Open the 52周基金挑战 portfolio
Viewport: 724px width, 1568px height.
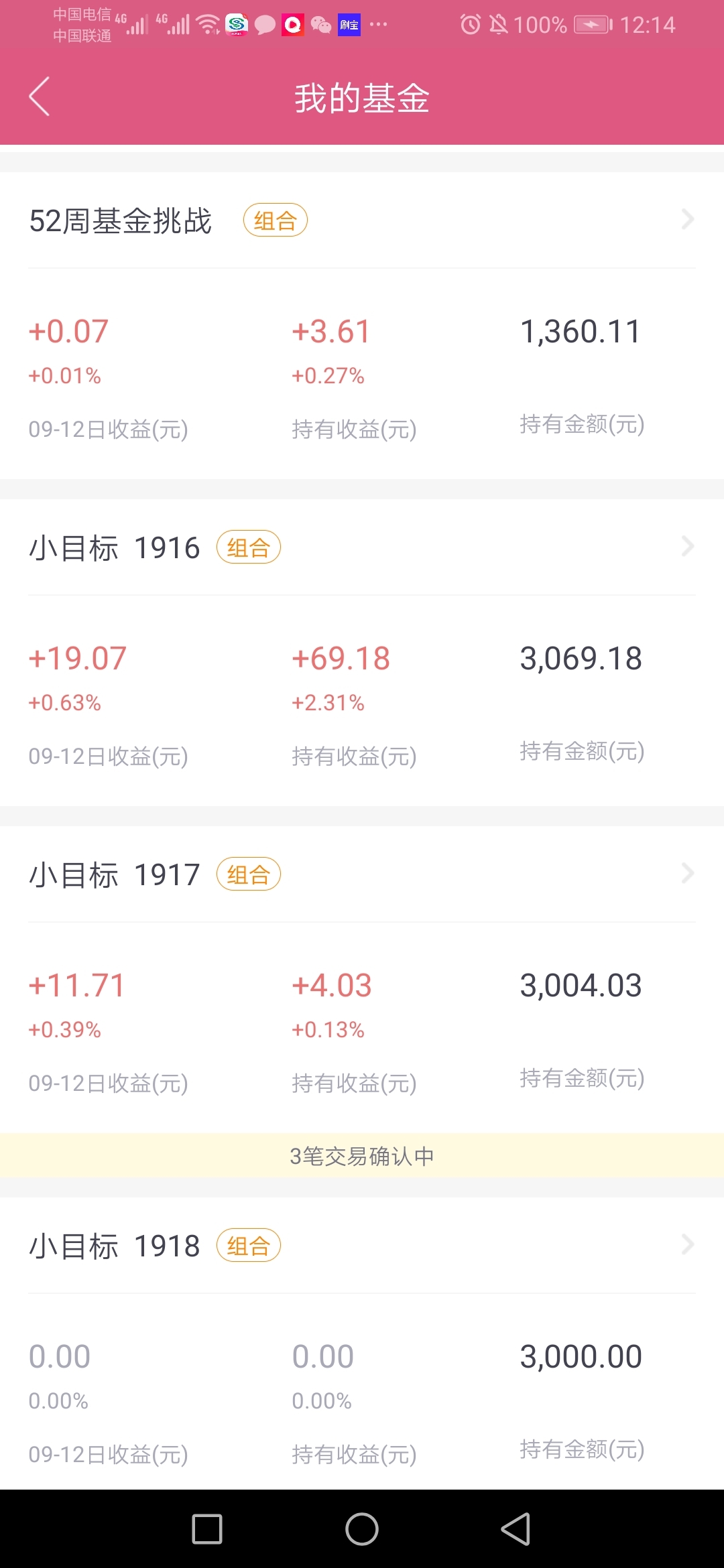[x=362, y=220]
